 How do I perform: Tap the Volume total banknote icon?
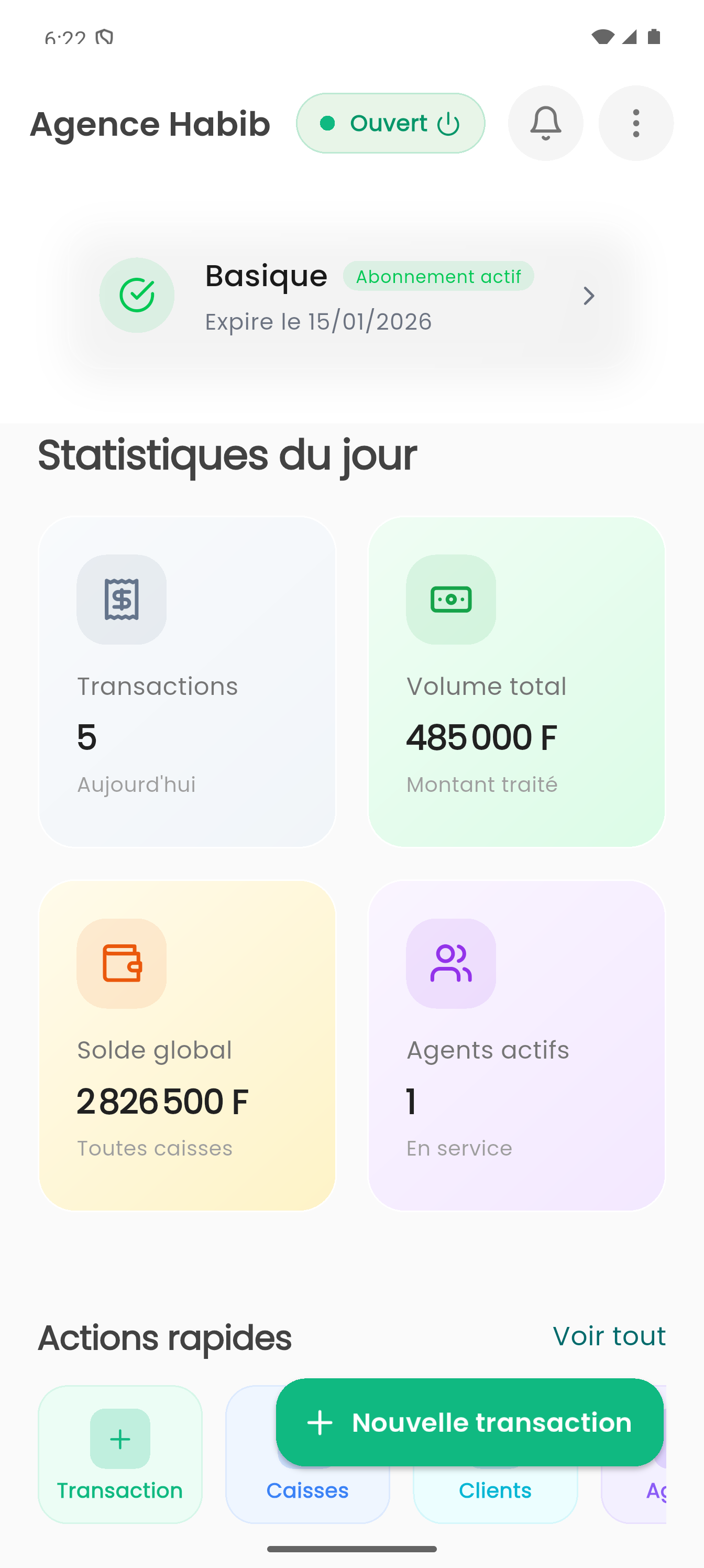pos(450,599)
